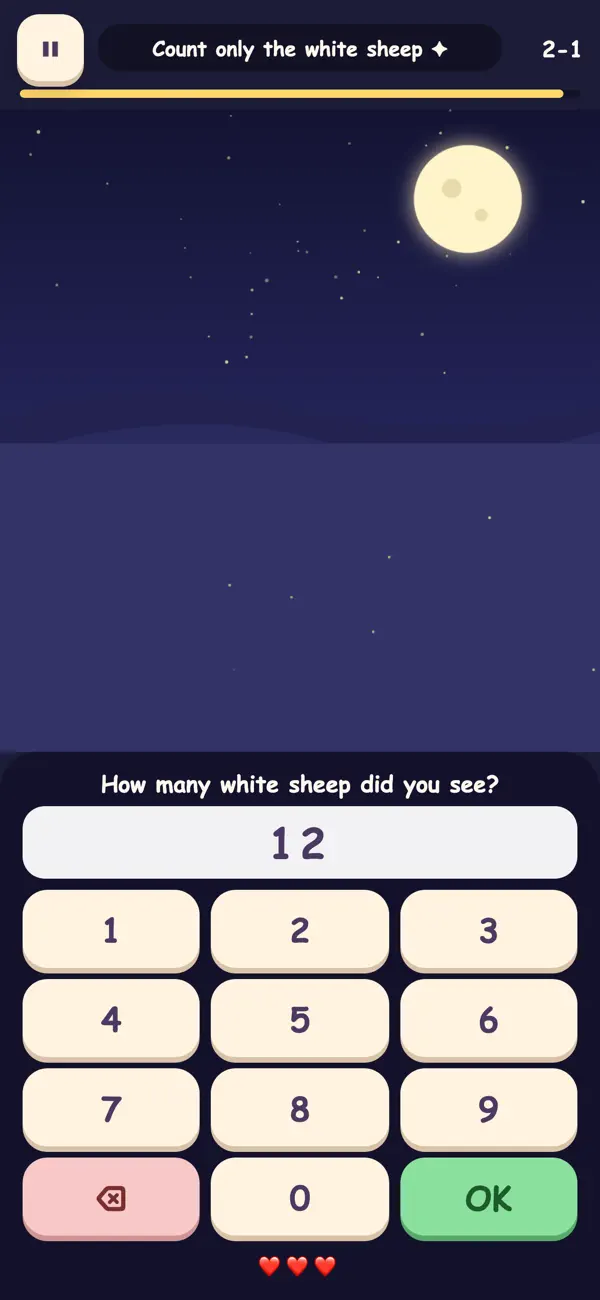
Task: Tap the number 2 key
Action: pyautogui.click(x=300, y=931)
